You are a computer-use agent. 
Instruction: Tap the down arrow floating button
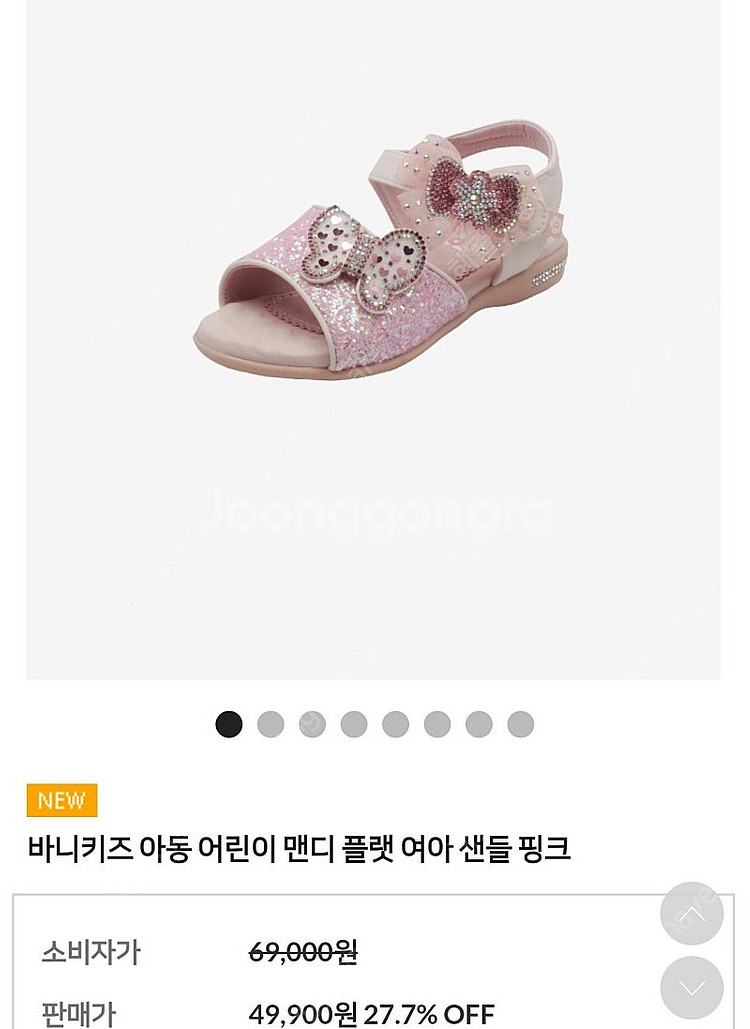[x=691, y=987]
